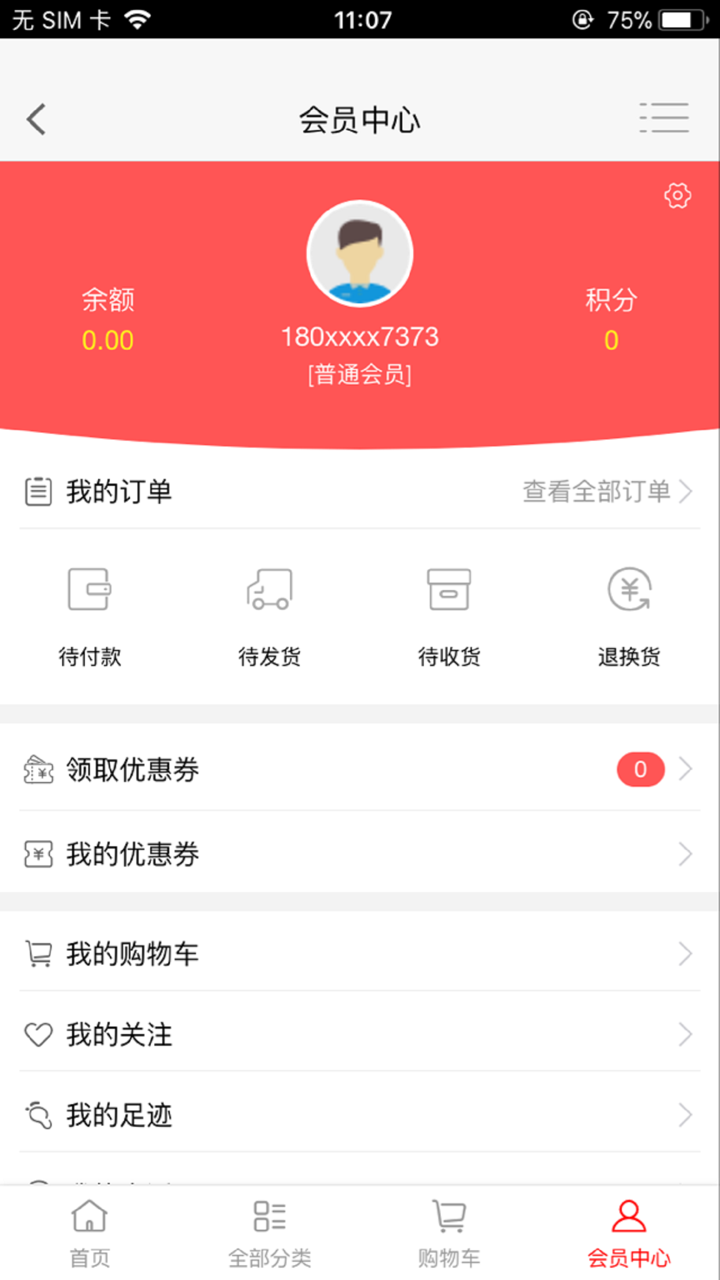Viewport: 720px width, 1280px height.
Task: Expand the 我的优惠券 row chevron
Action: pos(685,854)
